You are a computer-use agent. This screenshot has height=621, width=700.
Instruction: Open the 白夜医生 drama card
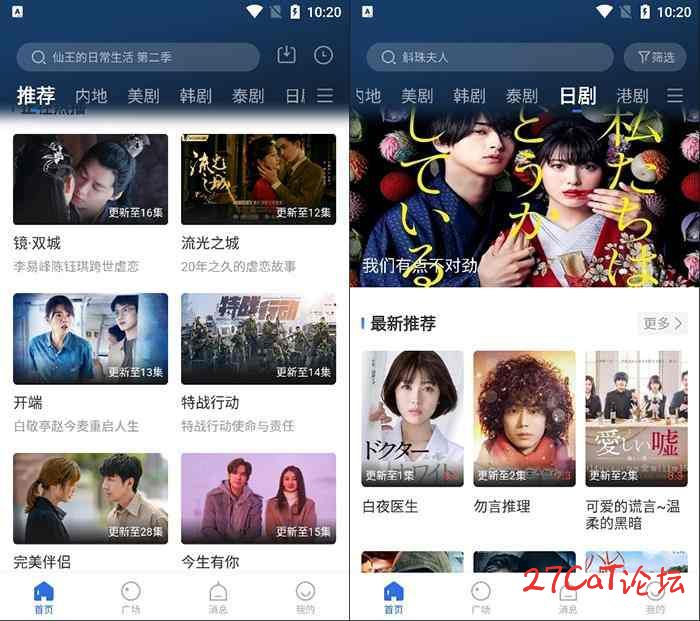412,418
